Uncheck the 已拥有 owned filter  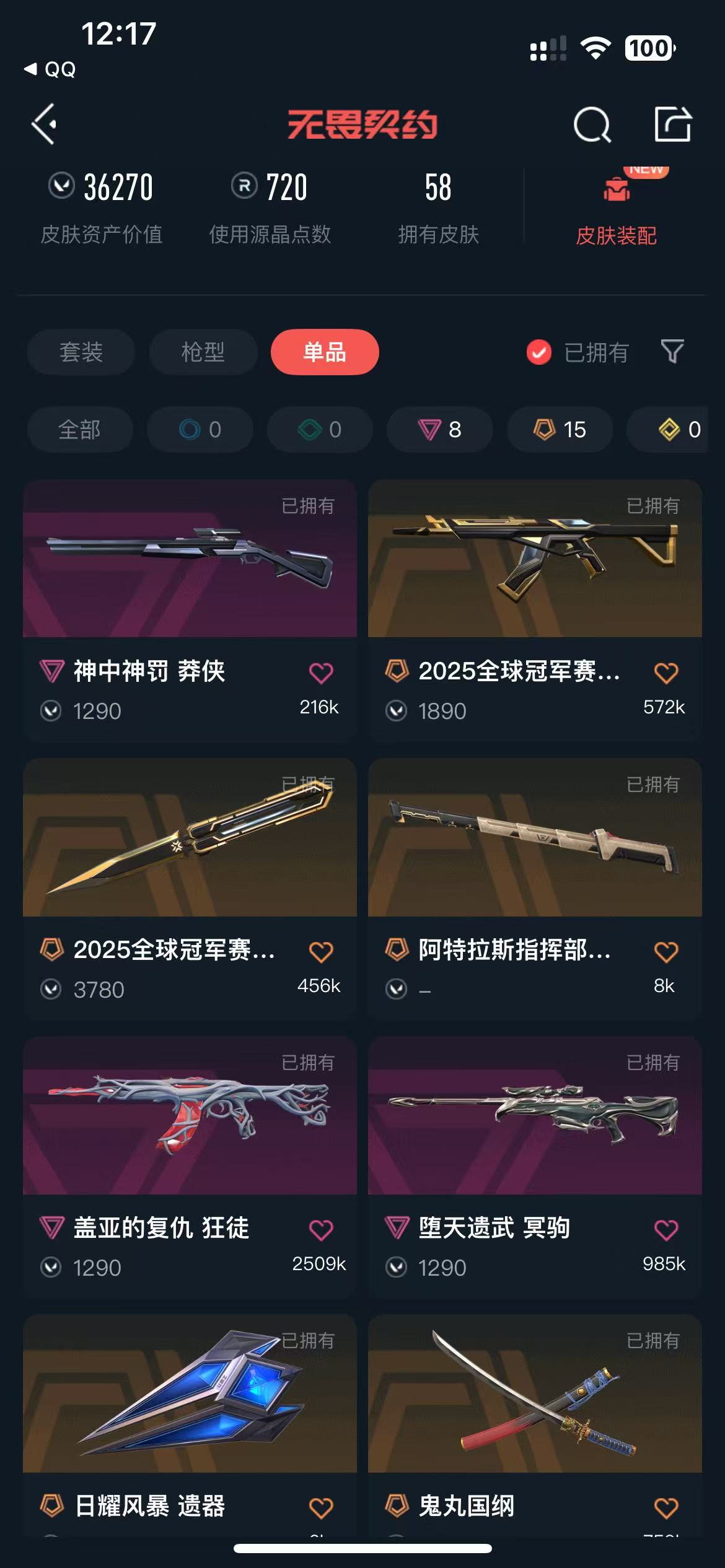tap(539, 352)
